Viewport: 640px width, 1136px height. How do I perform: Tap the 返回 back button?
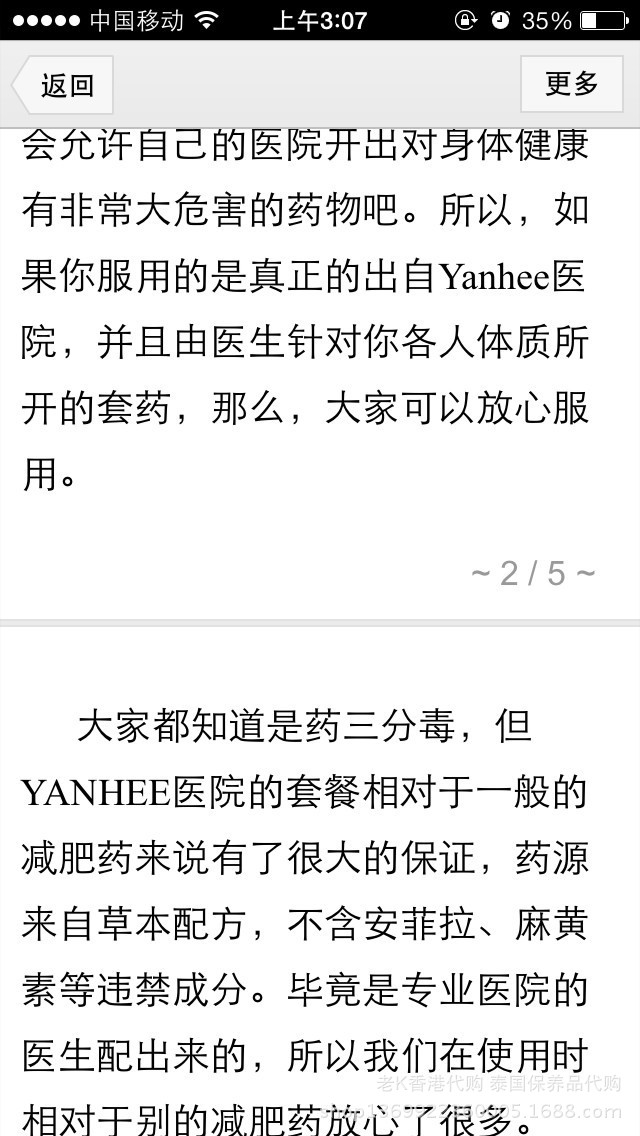(64, 85)
